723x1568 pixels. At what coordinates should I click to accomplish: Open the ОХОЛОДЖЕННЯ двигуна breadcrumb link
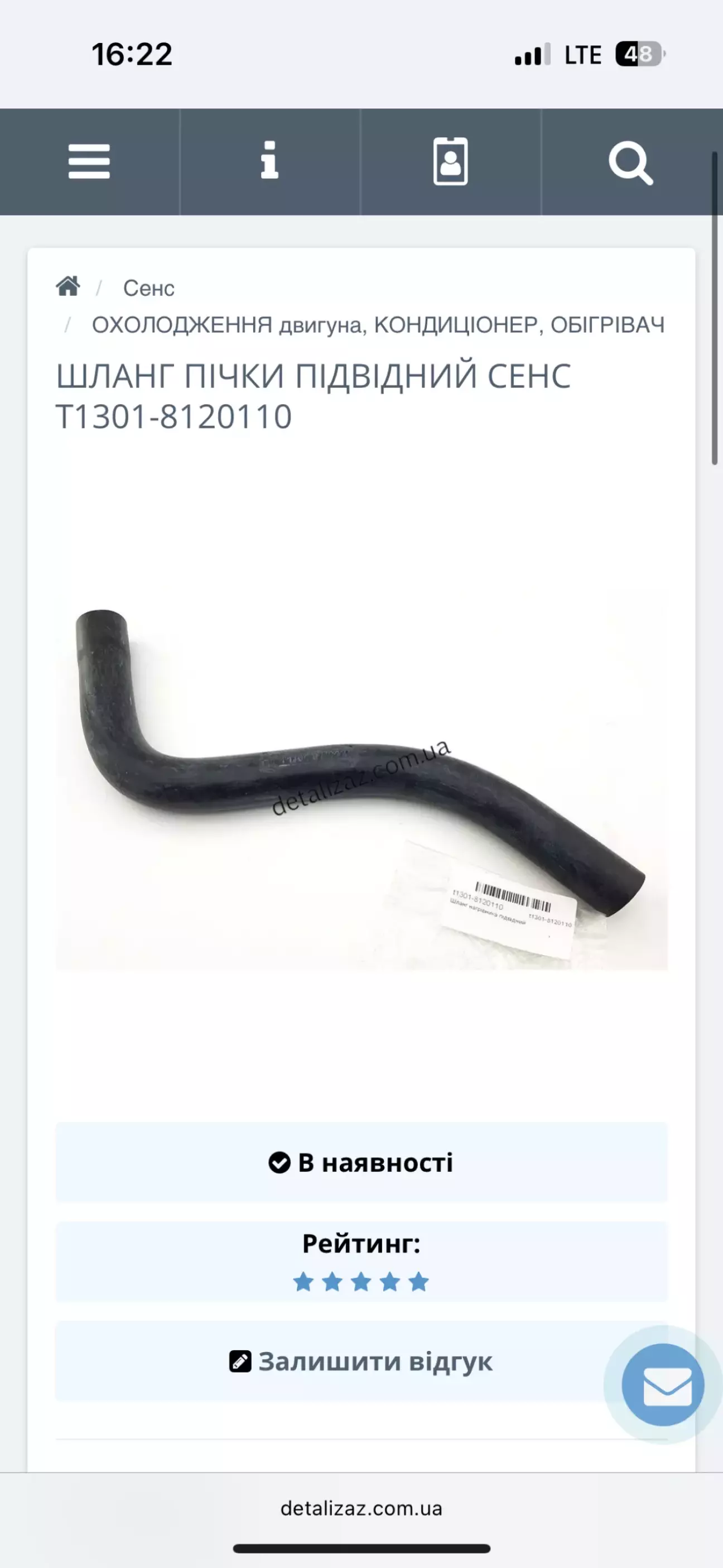point(378,325)
